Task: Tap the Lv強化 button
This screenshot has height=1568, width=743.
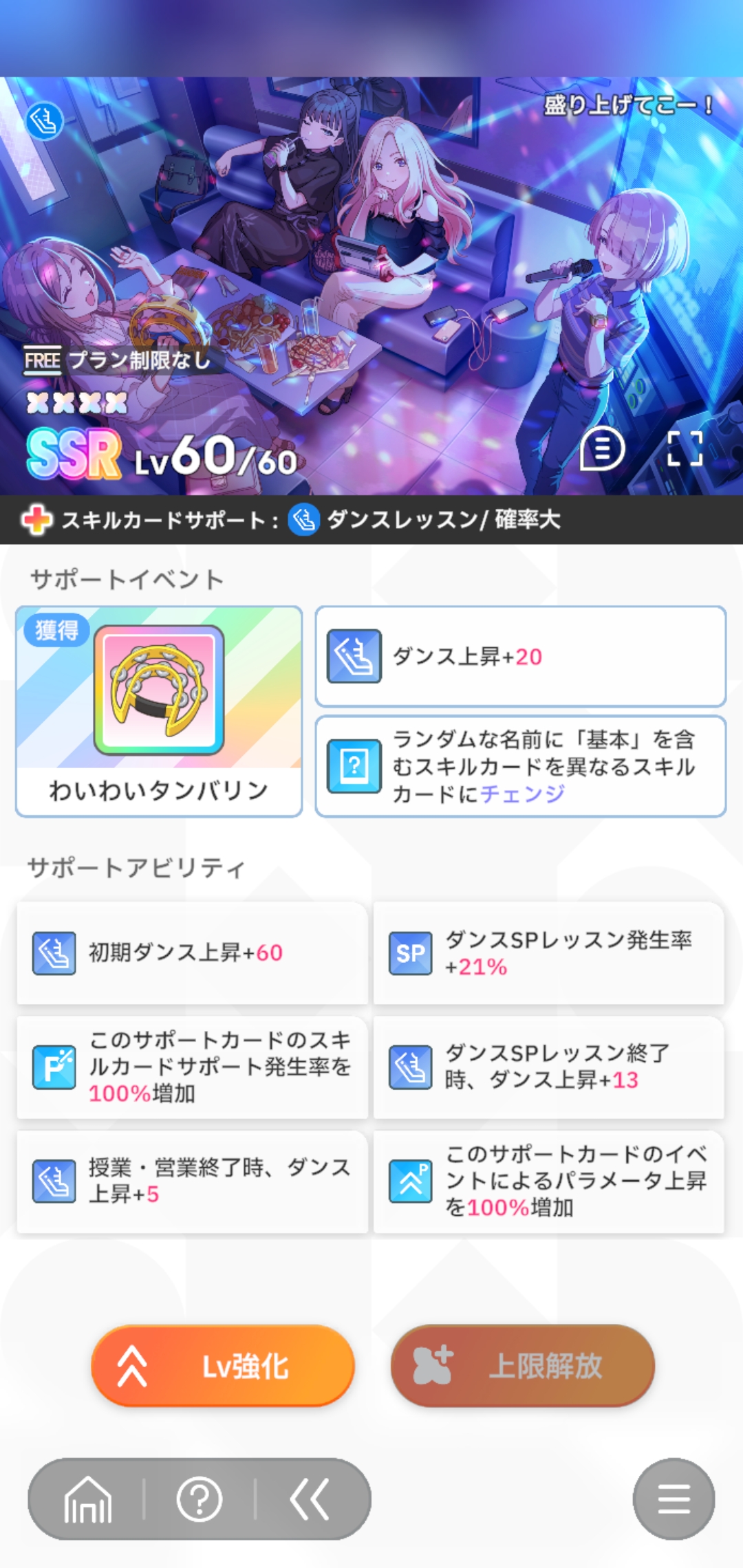Action: (223, 1366)
